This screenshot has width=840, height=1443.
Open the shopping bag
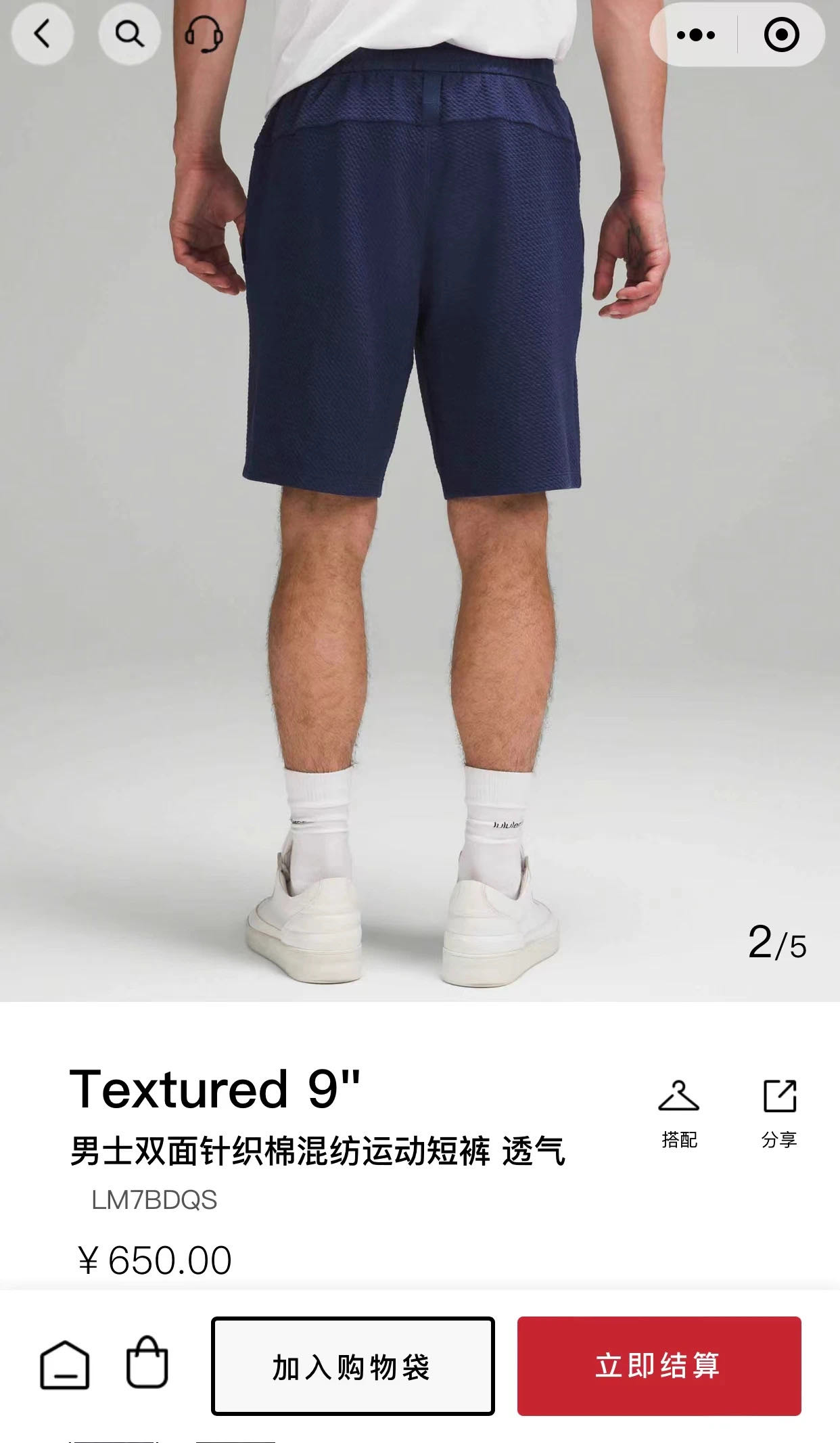coord(147,1363)
